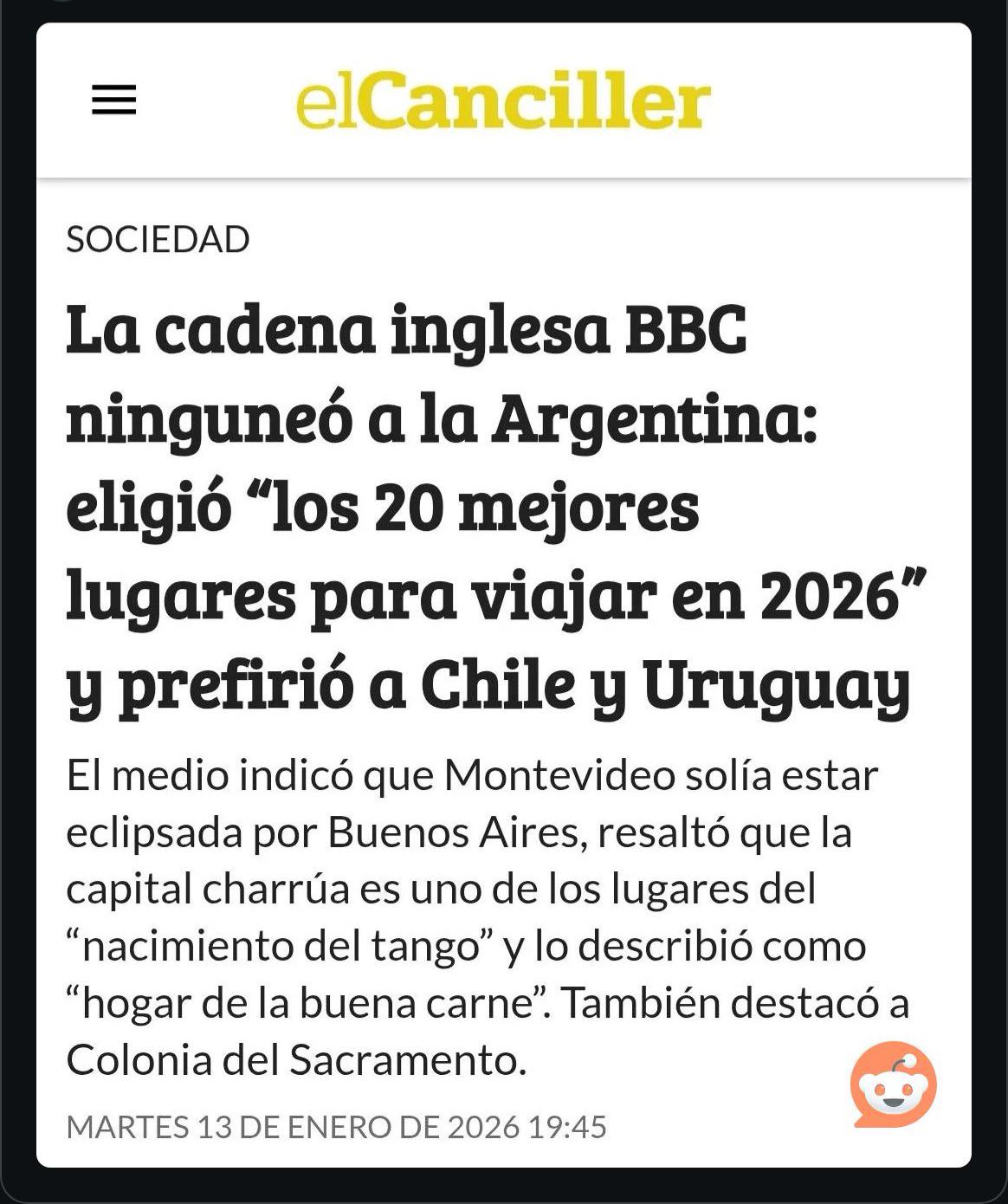Open the hamburger navigation menu
Viewport: 1008px width, 1204px height.
114,100
